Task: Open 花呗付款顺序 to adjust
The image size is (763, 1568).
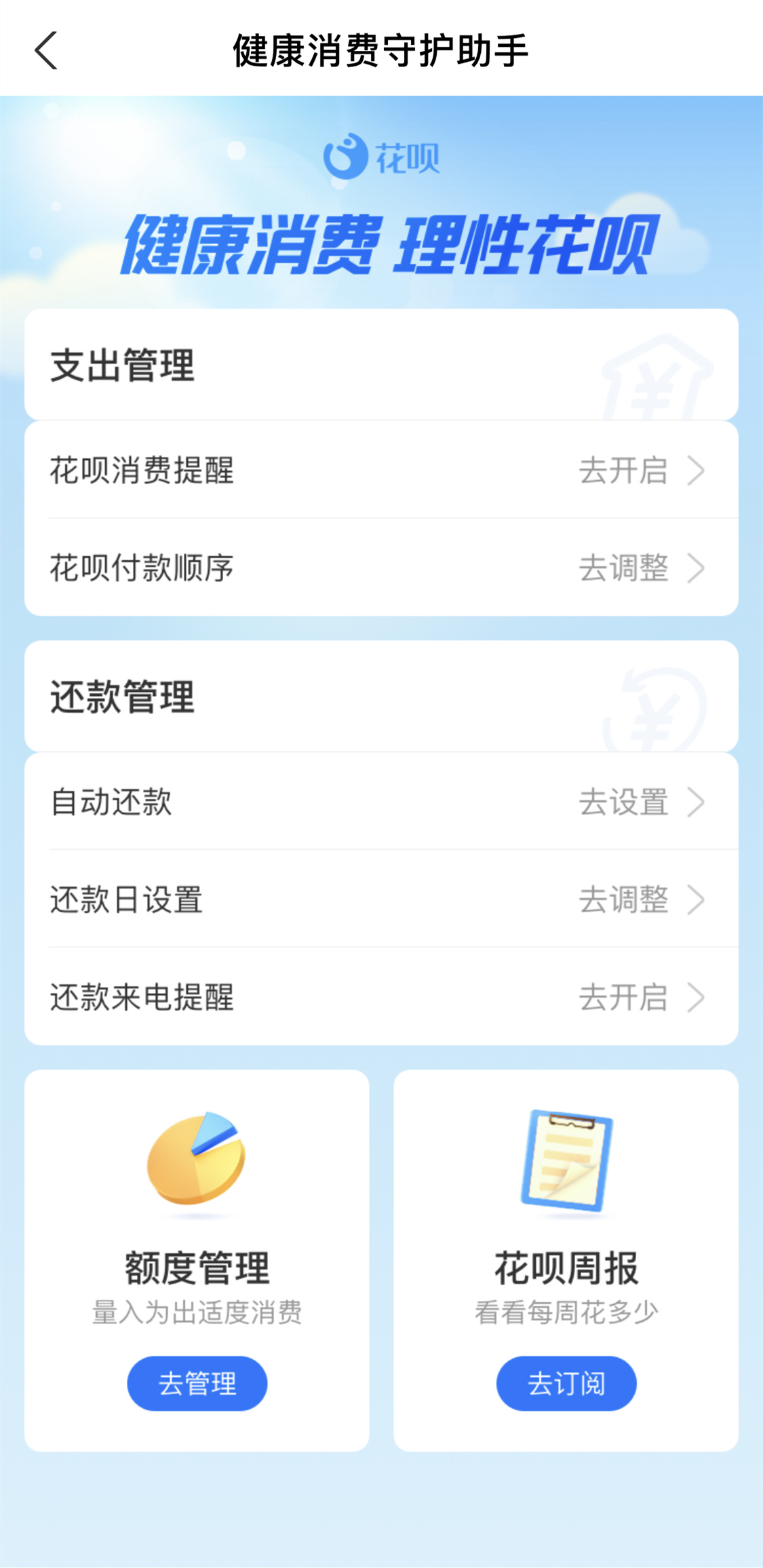Action: click(x=381, y=568)
